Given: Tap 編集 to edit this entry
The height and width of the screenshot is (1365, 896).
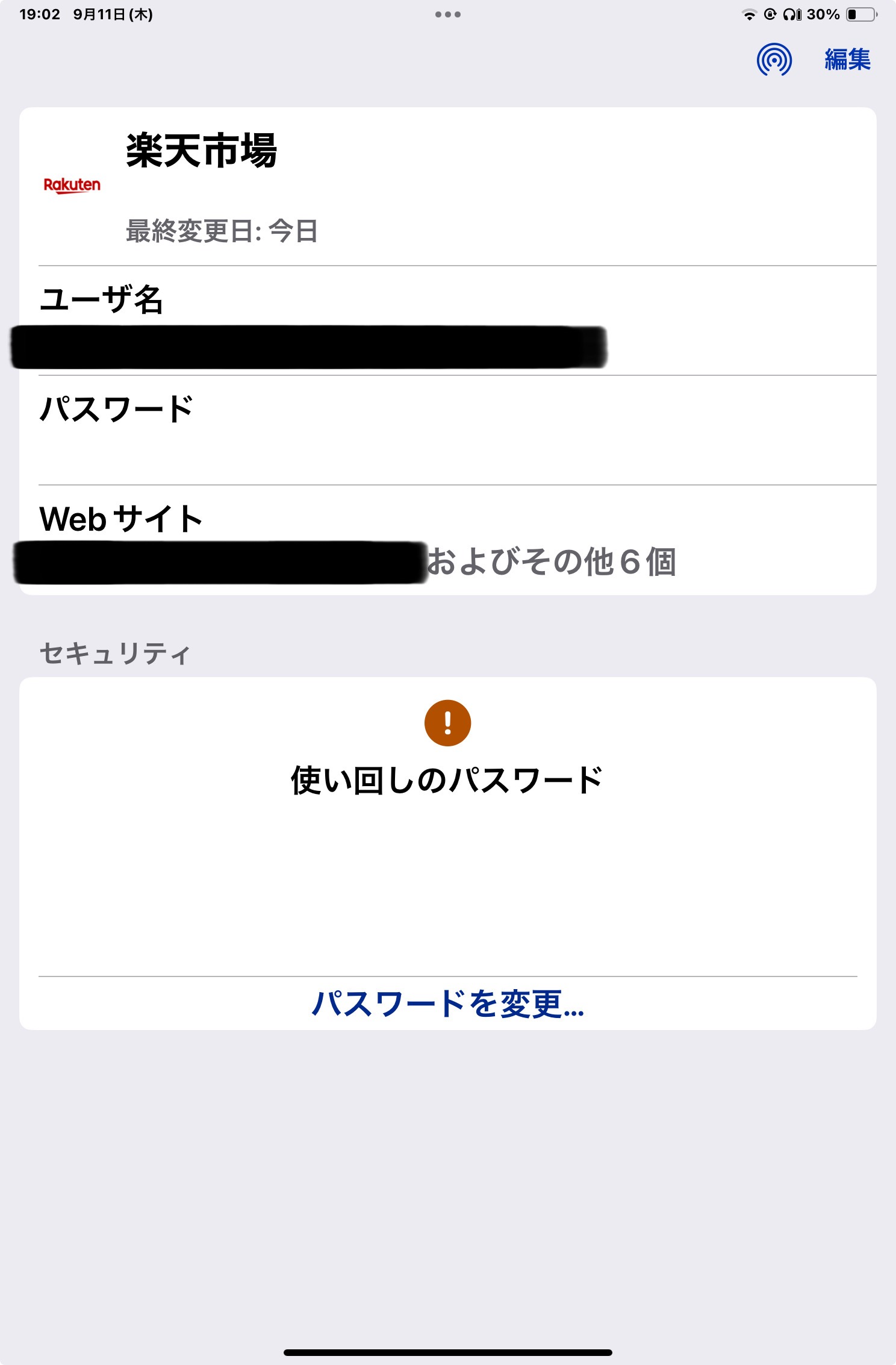Looking at the screenshot, I should coord(847,60).
